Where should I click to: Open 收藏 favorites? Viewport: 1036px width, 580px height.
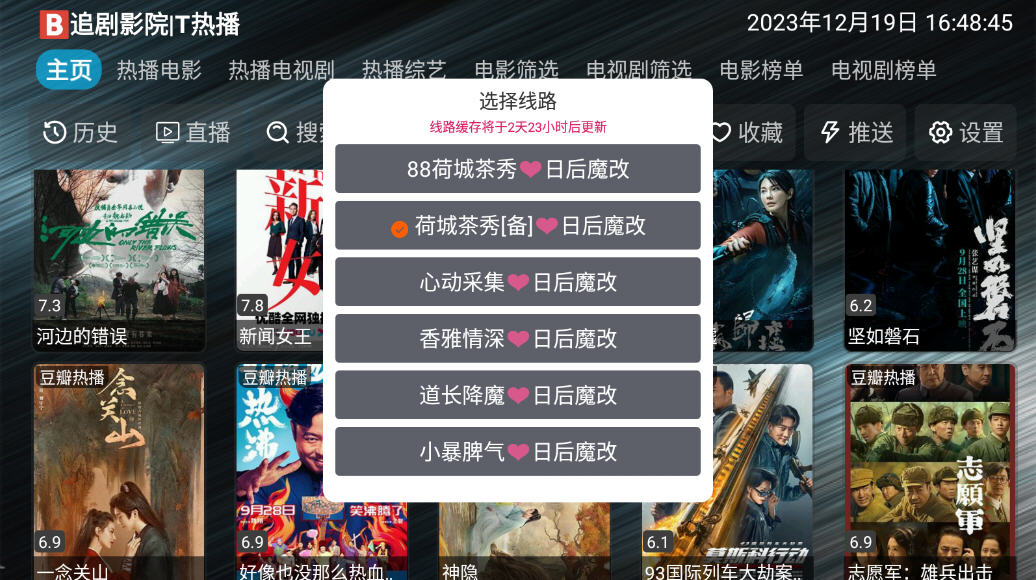pyautogui.click(x=746, y=132)
